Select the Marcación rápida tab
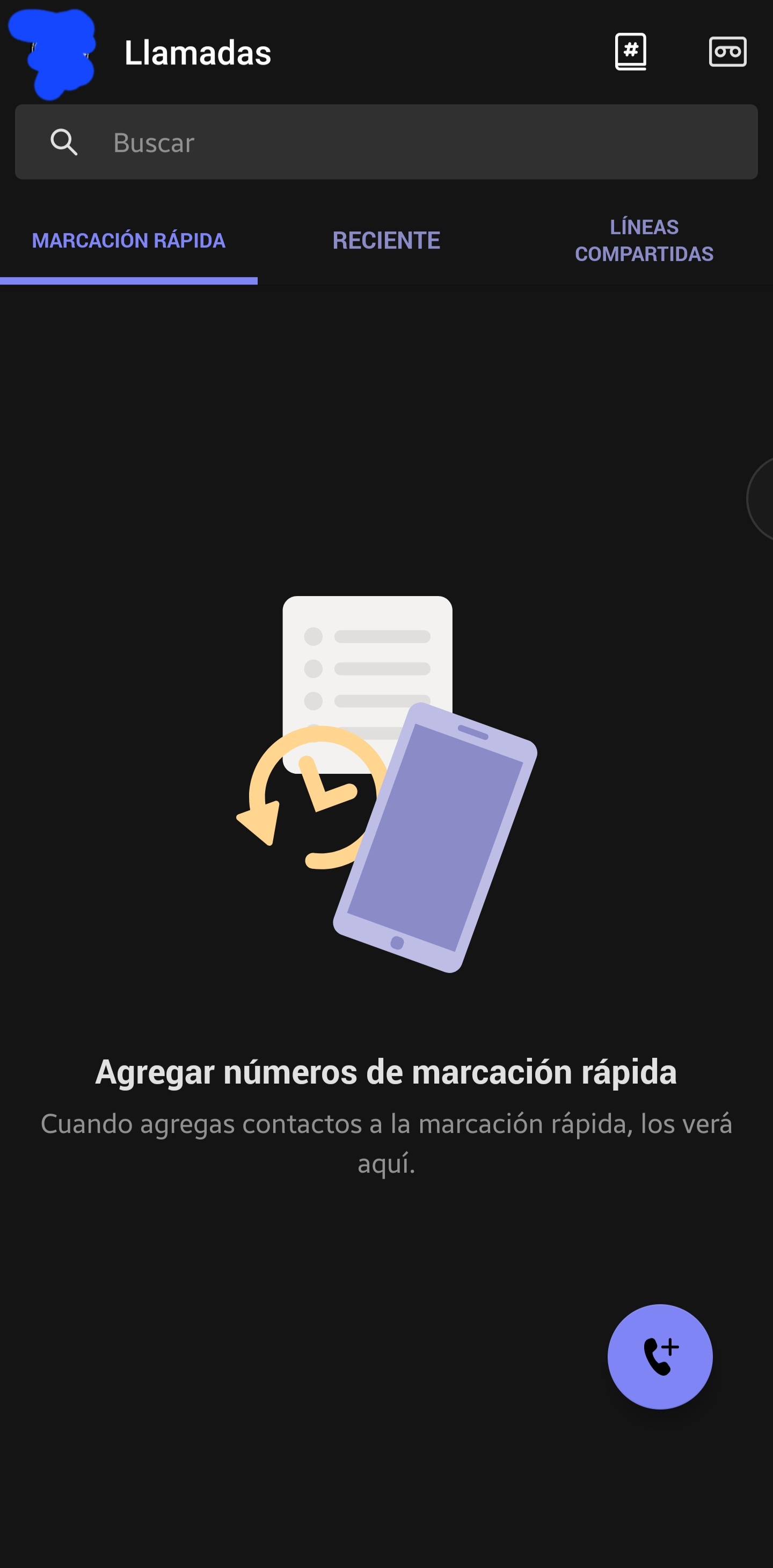Screen dimensions: 773x1568 [128, 241]
